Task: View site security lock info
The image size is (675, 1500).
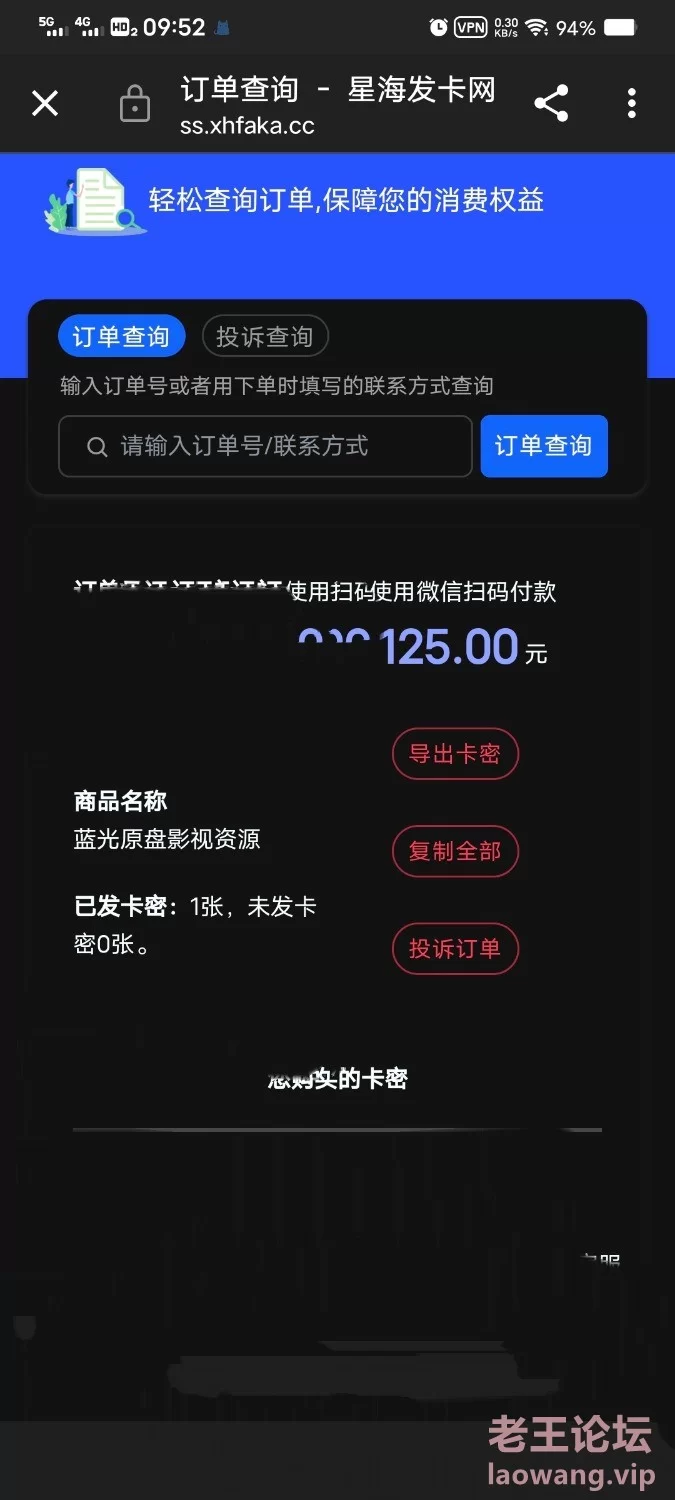Action: pos(135,104)
